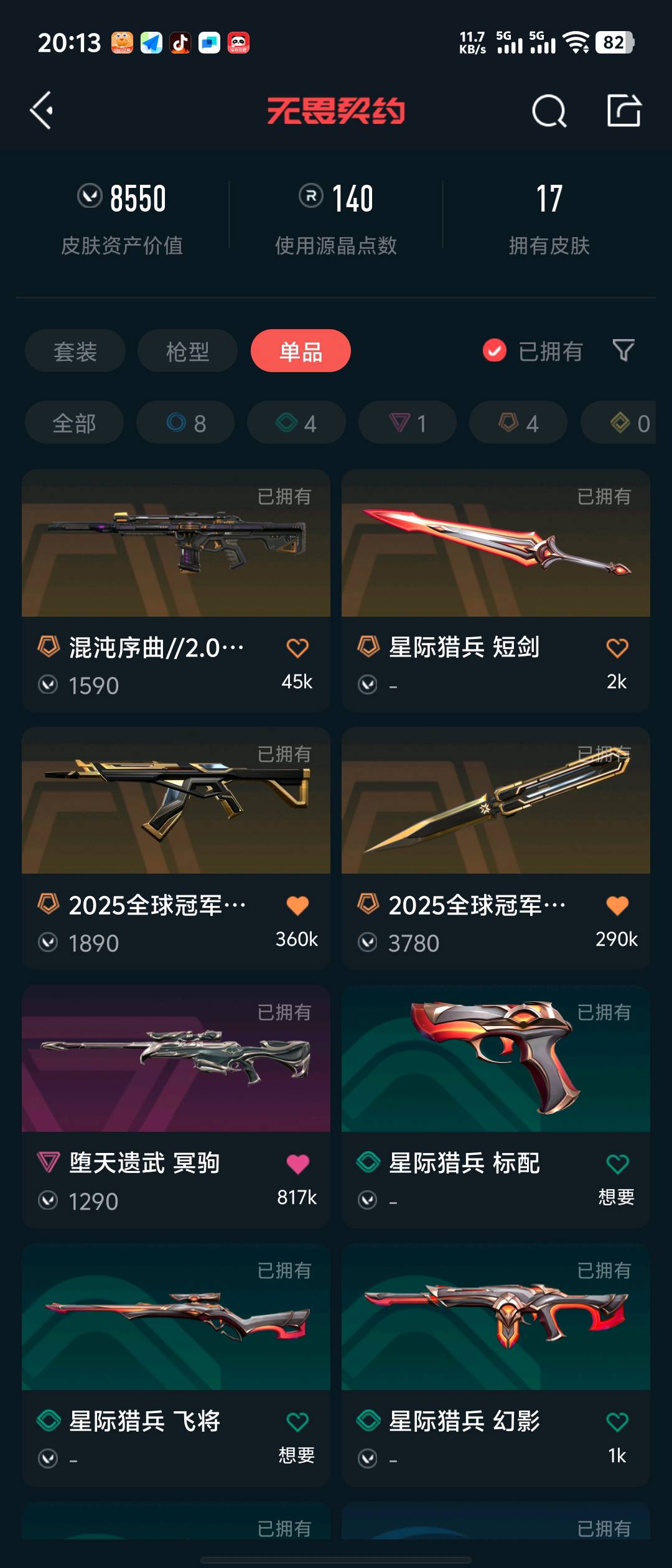Unlike the 2025全球冠军 skin priced 3780
The image size is (672, 1568).
(x=617, y=906)
